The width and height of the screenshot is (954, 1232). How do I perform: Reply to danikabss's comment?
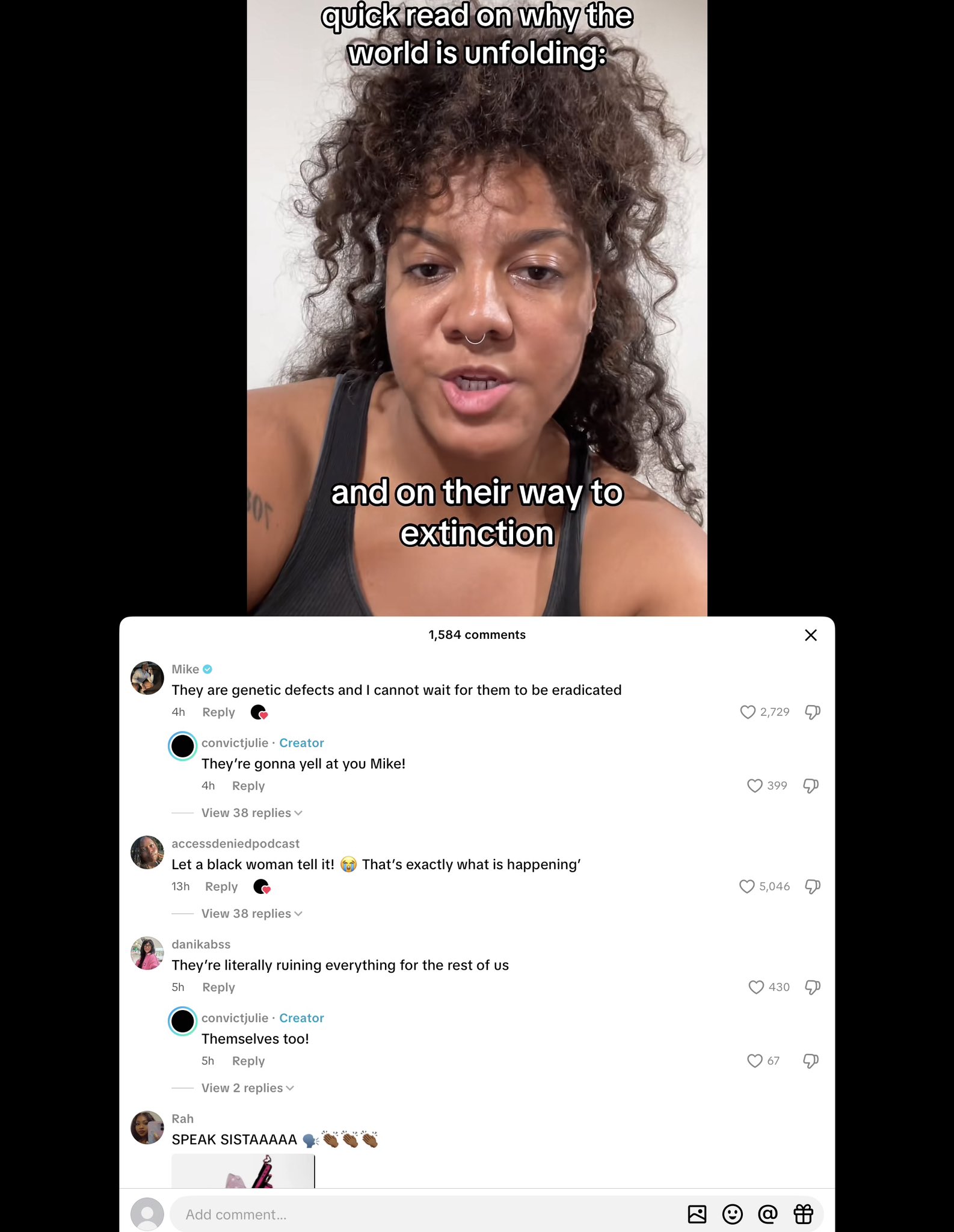pos(218,987)
